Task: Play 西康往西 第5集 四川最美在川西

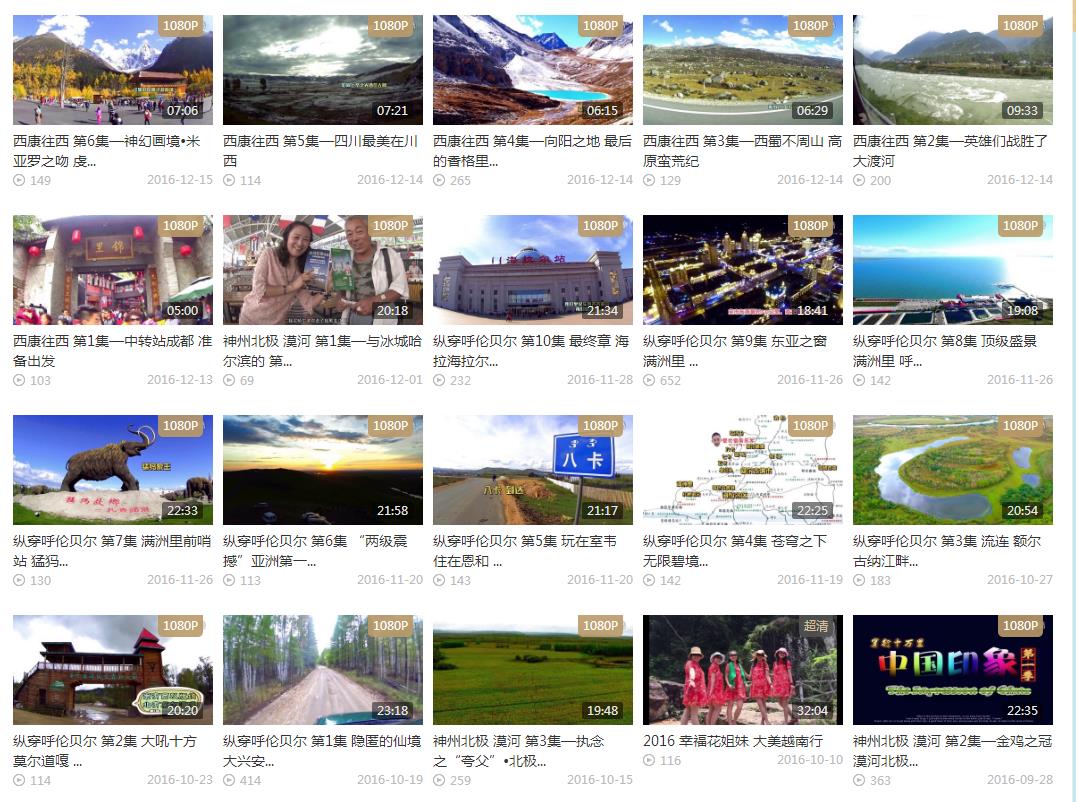Action: click(x=322, y=70)
